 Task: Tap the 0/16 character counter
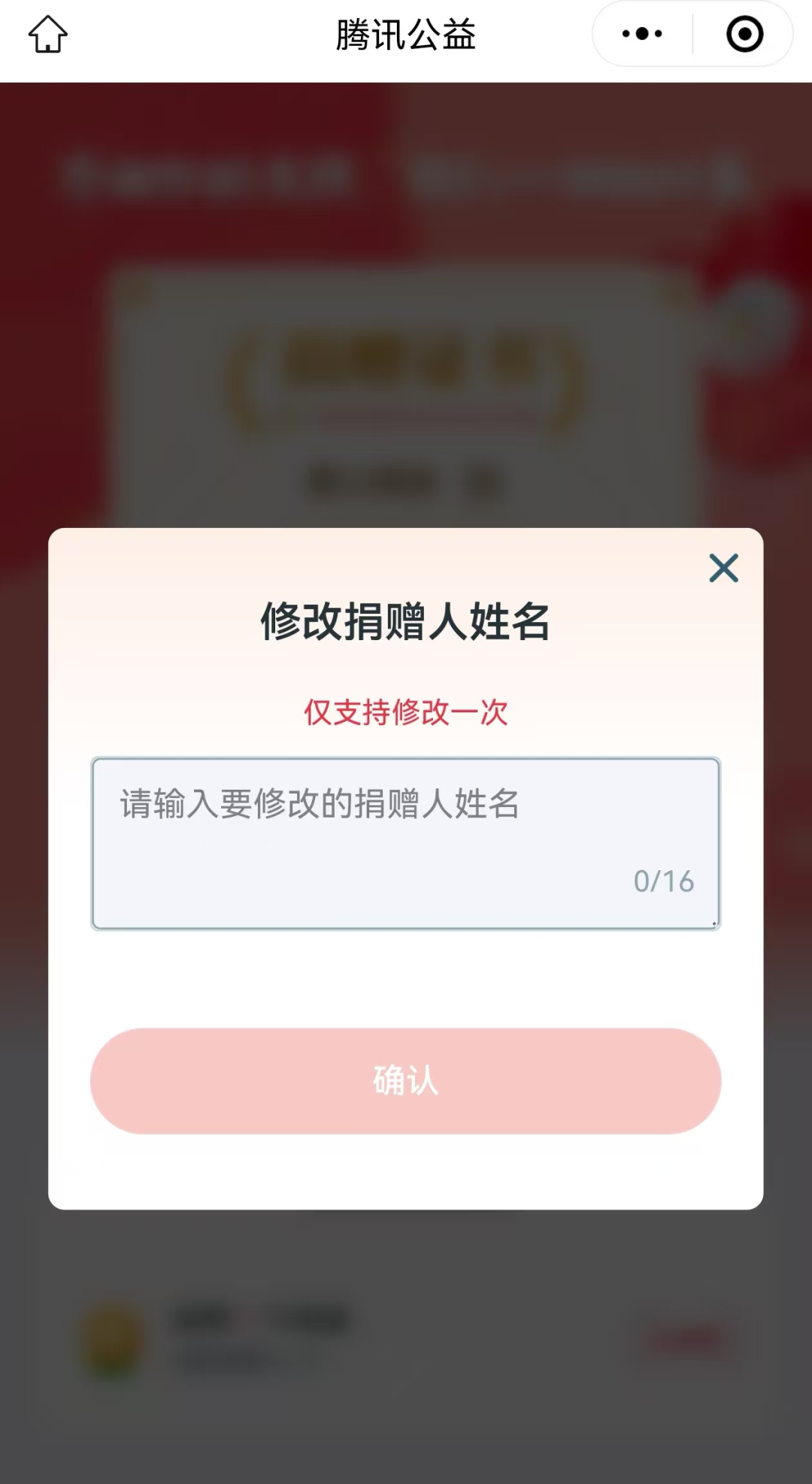(665, 880)
